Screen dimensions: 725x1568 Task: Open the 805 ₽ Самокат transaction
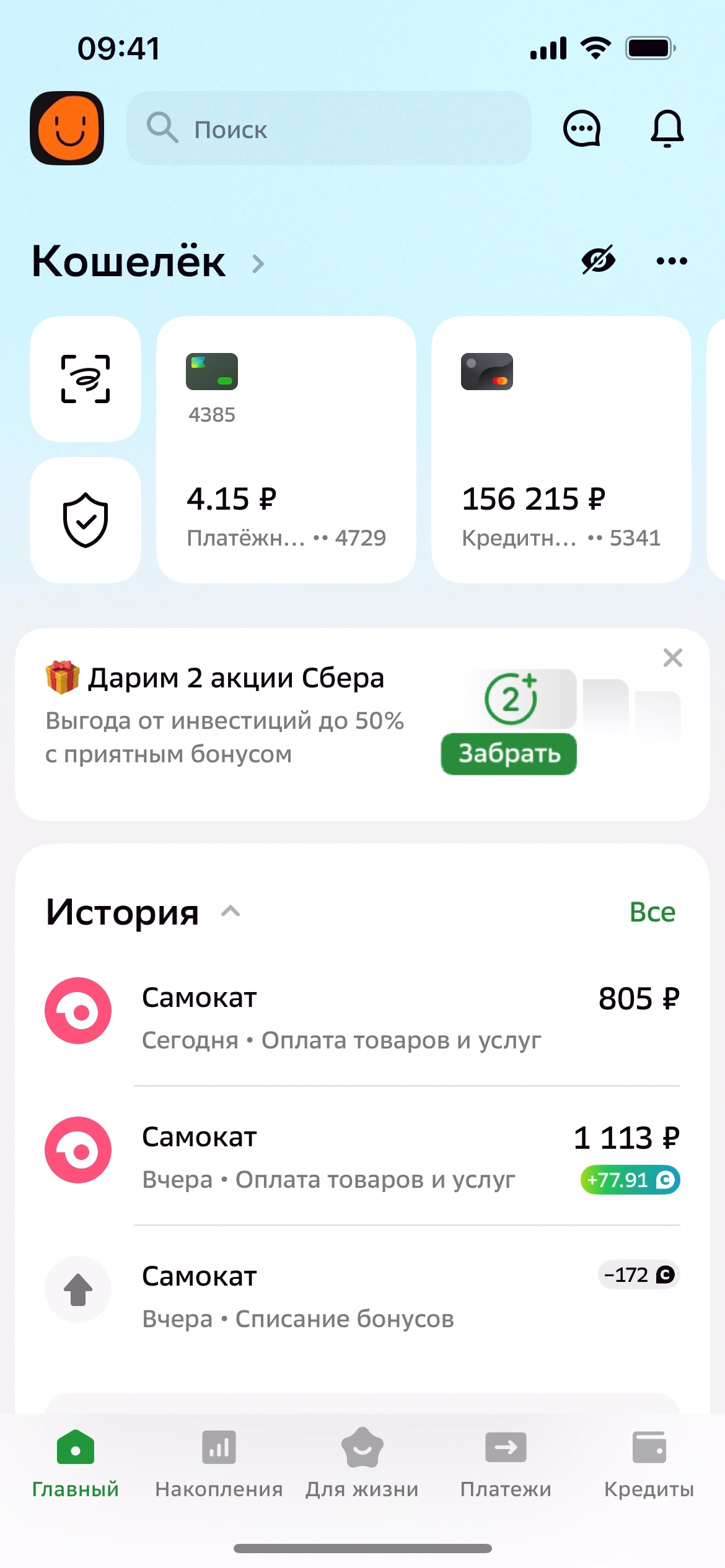tap(362, 1017)
